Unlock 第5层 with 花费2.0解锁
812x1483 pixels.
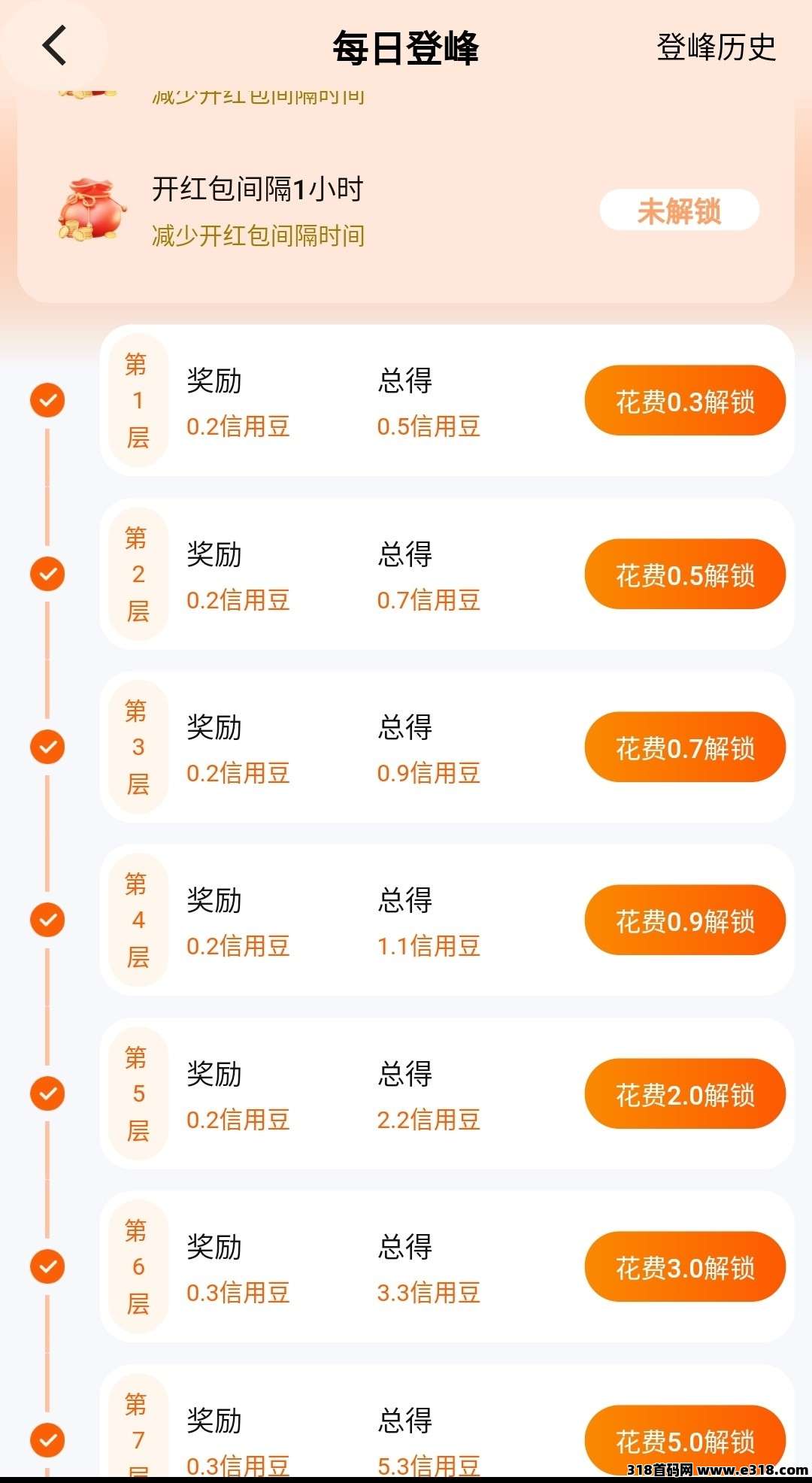tap(685, 1094)
